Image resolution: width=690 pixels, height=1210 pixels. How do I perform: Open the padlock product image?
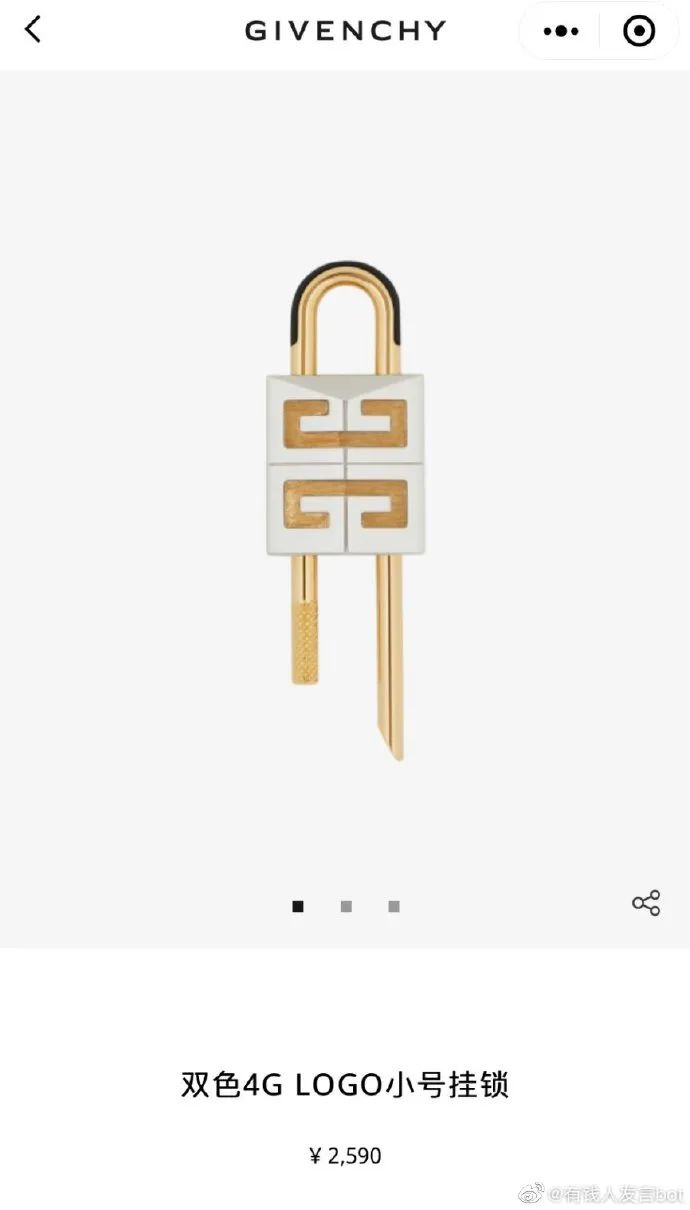(345, 510)
